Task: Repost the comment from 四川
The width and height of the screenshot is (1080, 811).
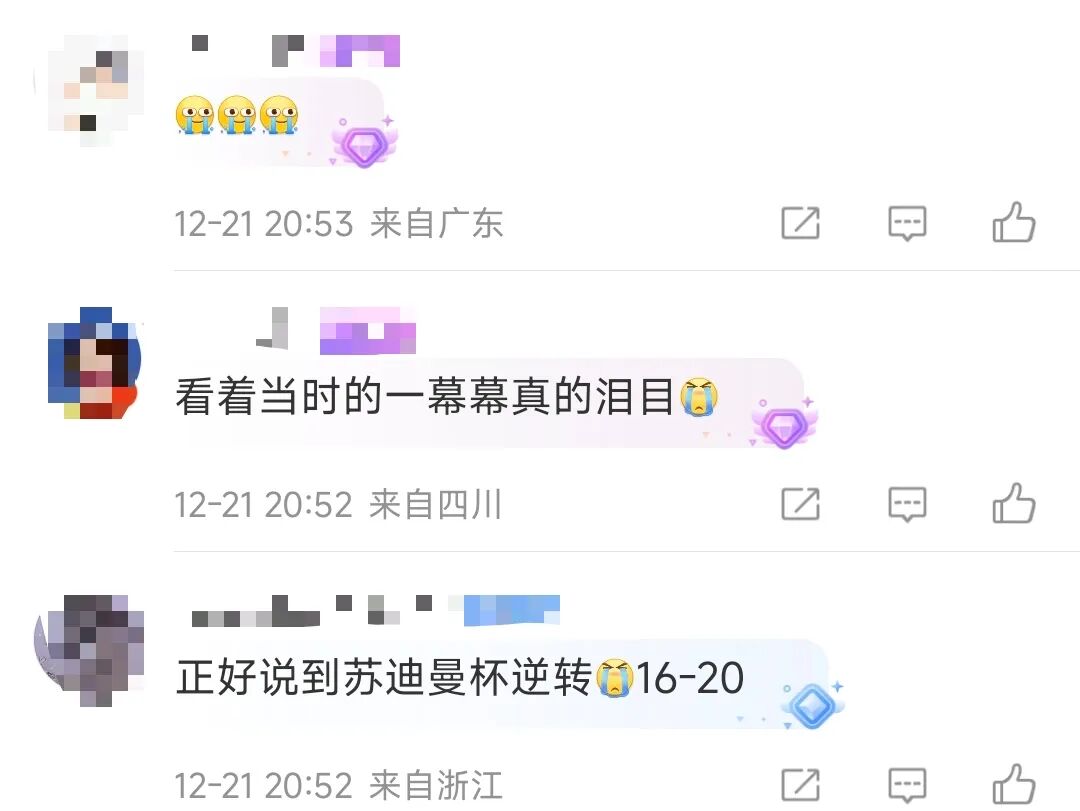Action: coord(800,504)
